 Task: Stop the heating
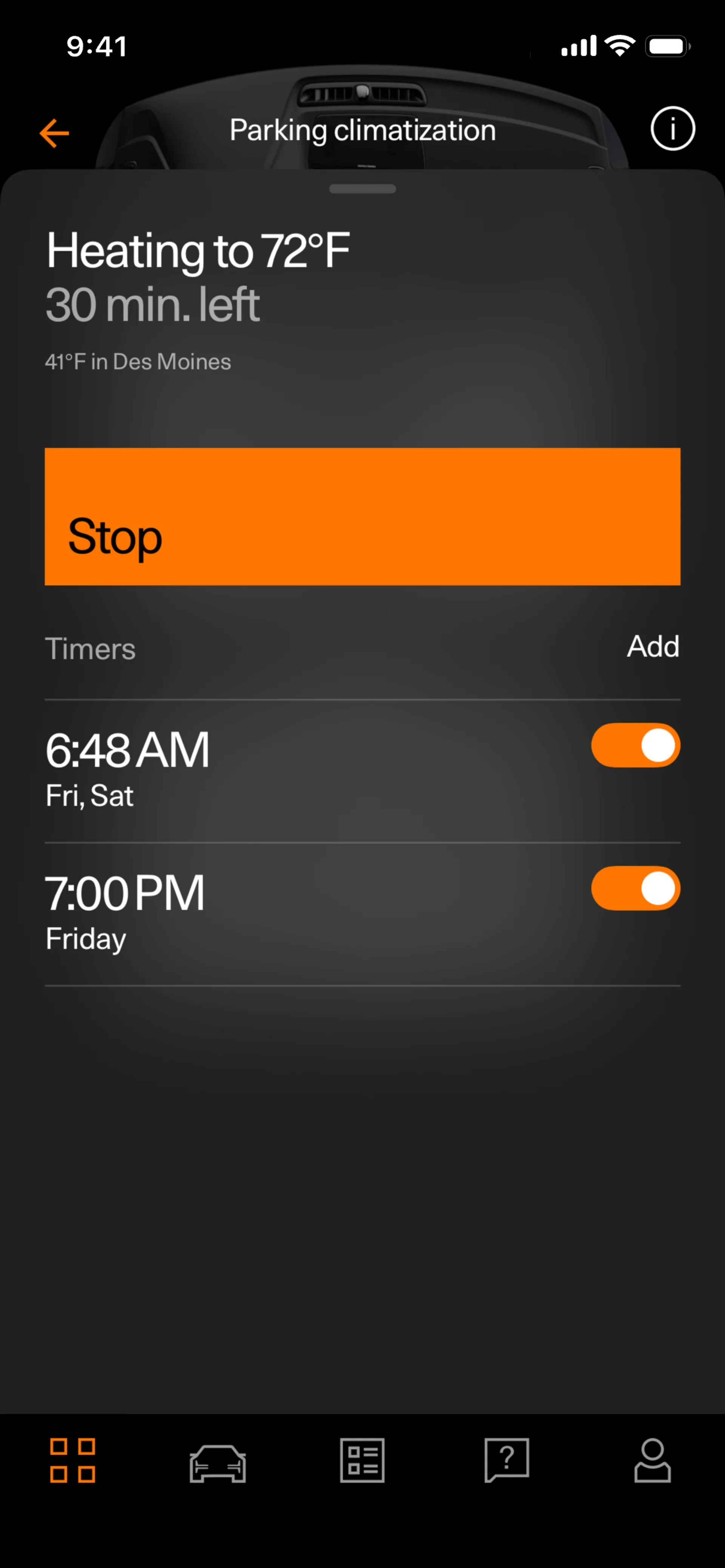(362, 516)
